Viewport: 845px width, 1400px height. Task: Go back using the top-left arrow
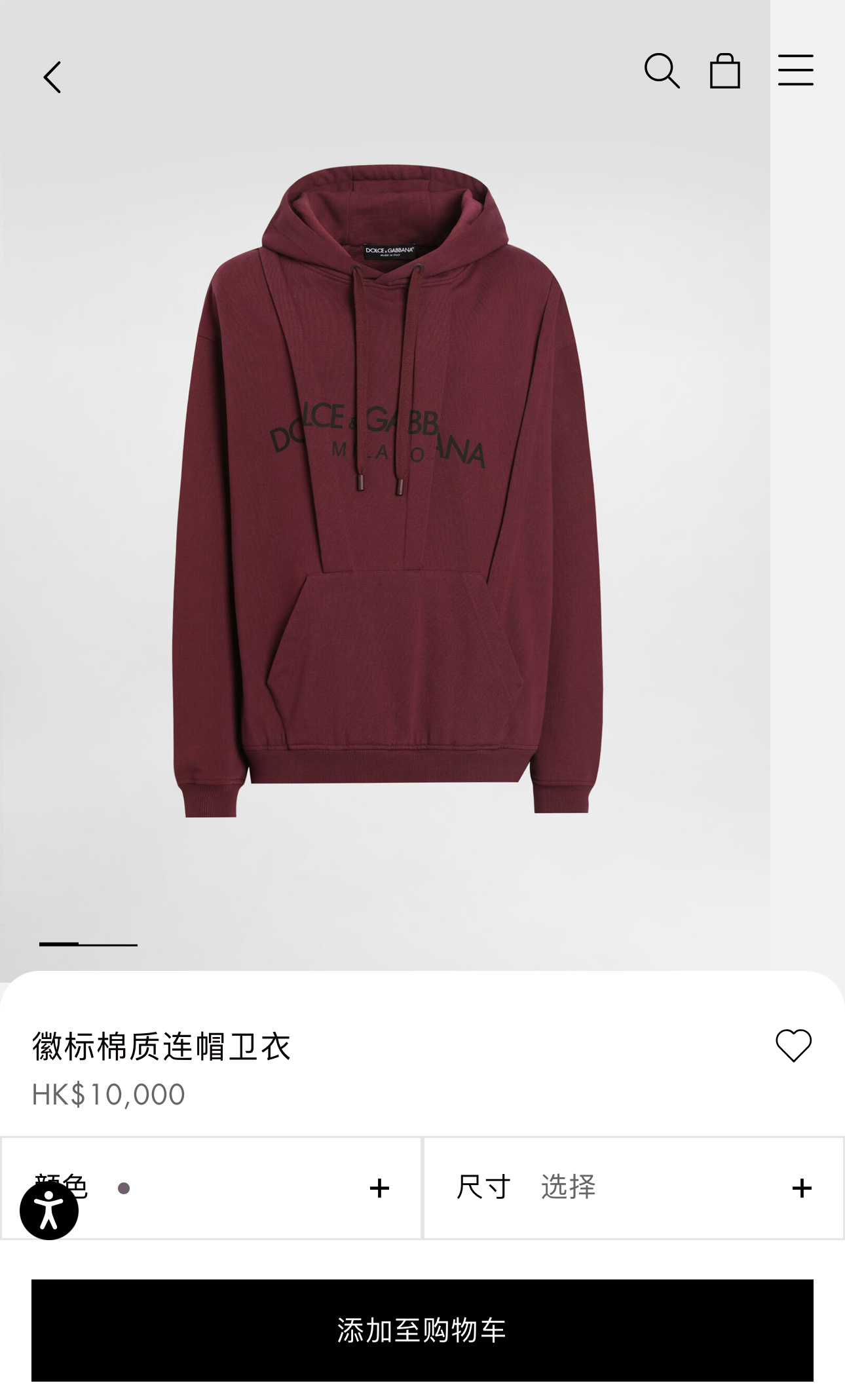(x=52, y=77)
